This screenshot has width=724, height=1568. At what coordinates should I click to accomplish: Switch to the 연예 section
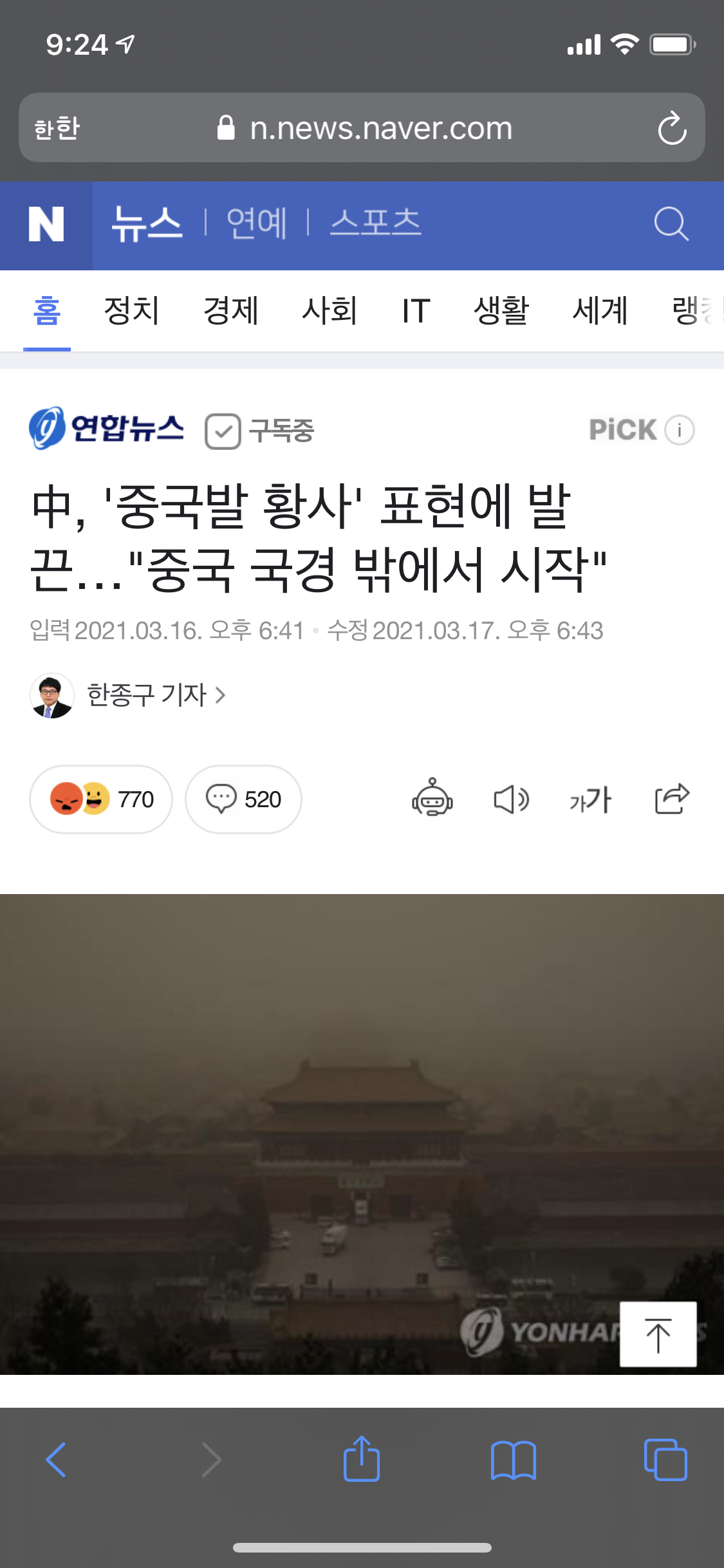(256, 223)
